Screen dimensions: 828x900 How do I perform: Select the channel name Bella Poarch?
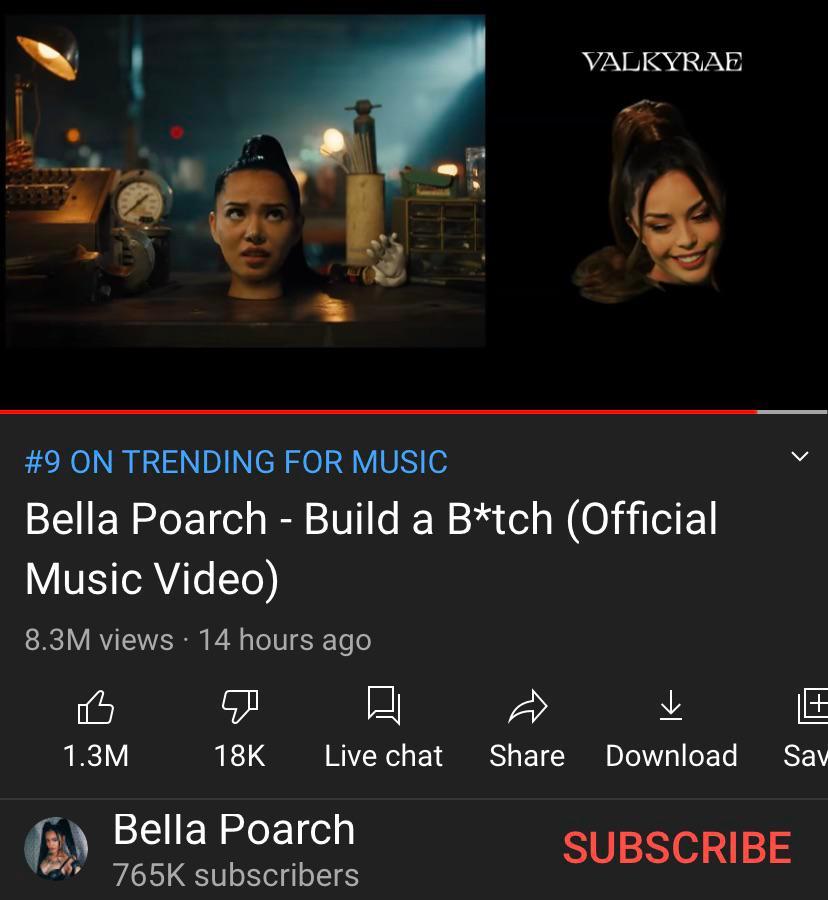(233, 829)
